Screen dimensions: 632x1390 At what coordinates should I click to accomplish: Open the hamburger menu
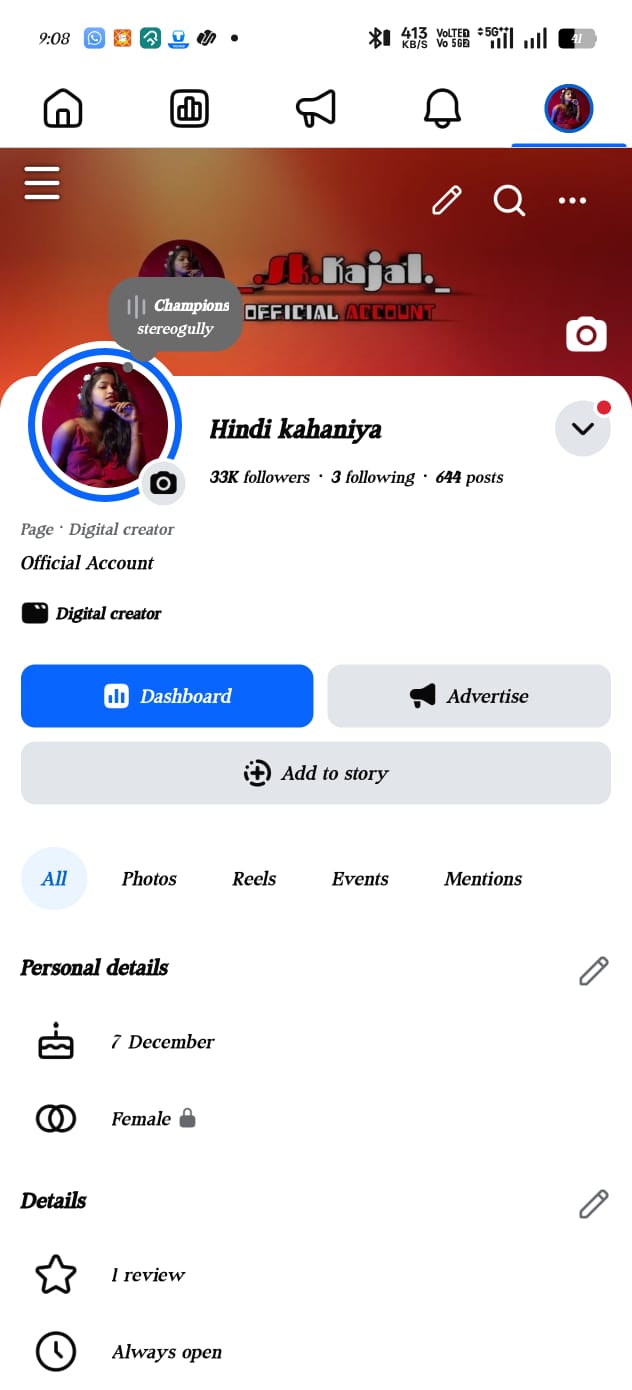click(x=42, y=183)
